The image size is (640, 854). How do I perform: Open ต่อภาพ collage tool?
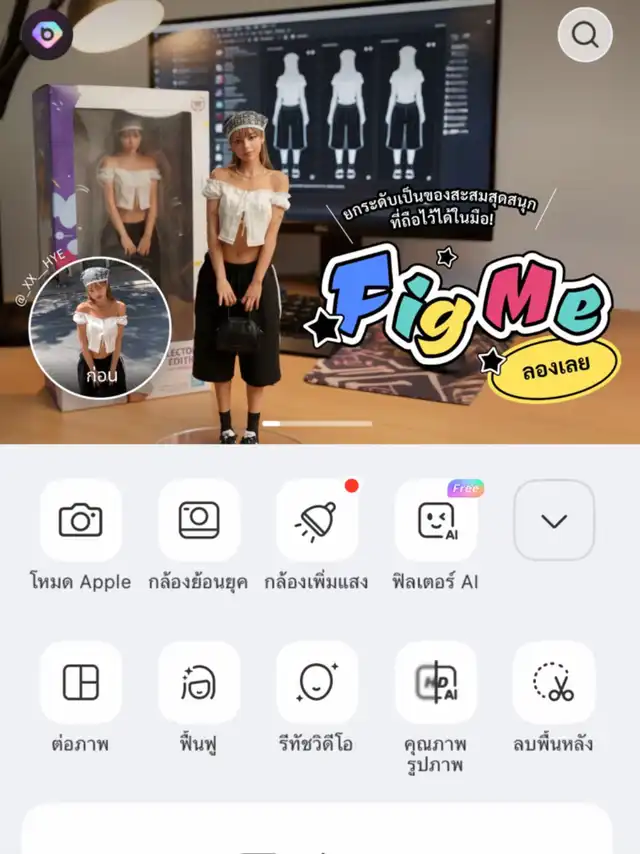pyautogui.click(x=80, y=682)
